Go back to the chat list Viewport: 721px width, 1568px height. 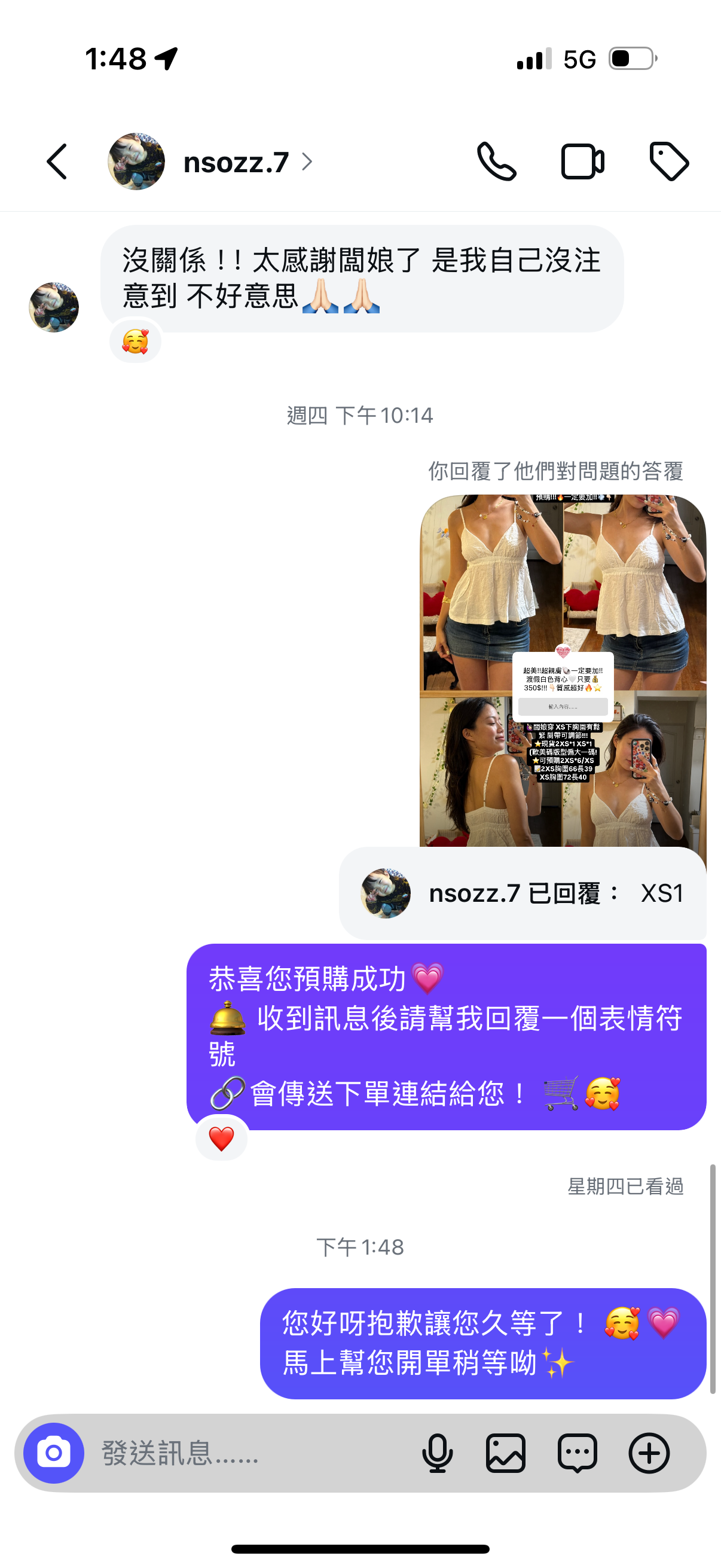pos(57,162)
